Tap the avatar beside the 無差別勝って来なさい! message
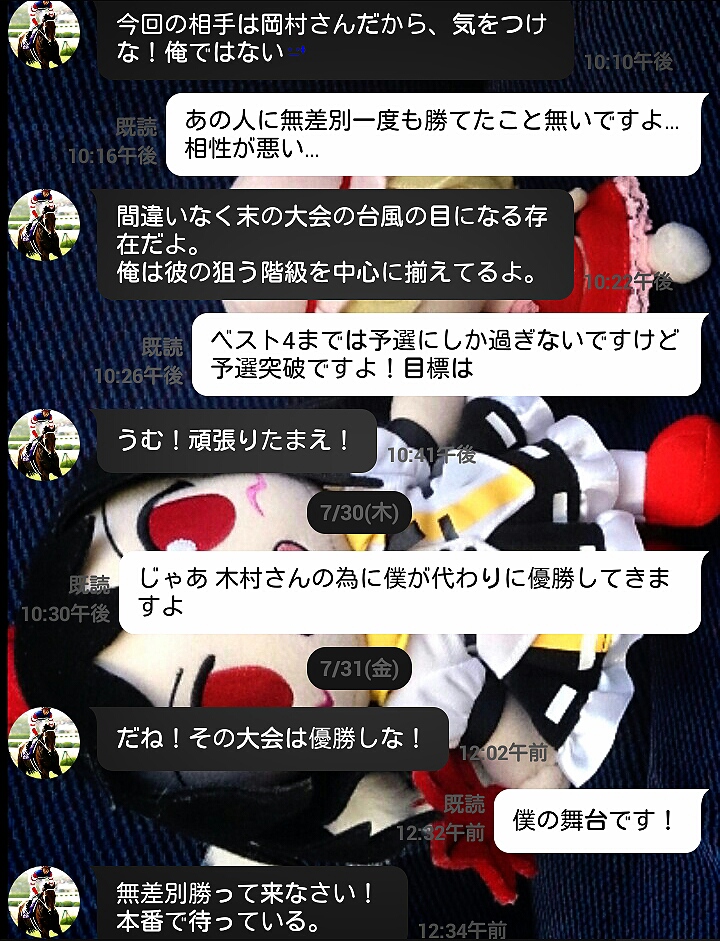The image size is (720, 941). pos(43,901)
